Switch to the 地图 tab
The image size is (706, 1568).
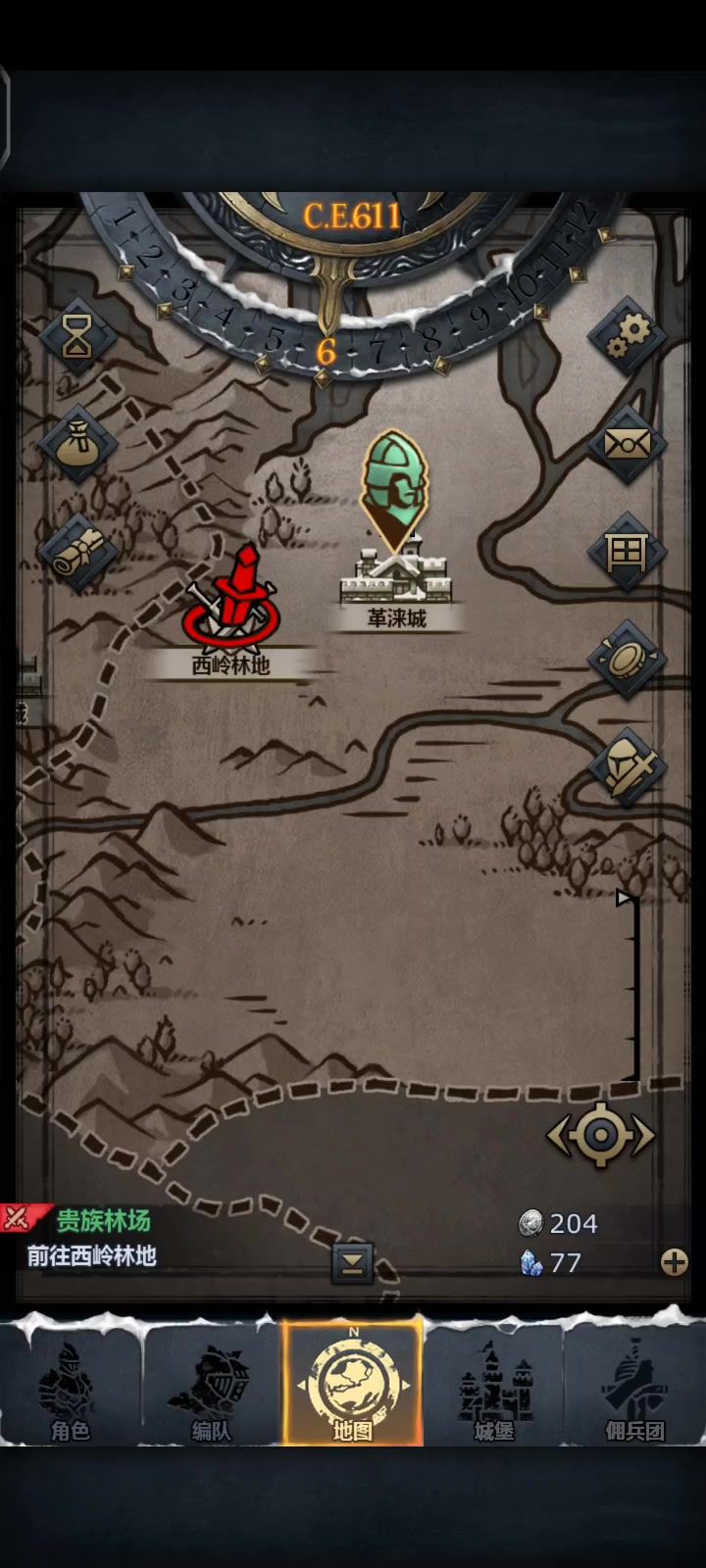coord(353,1383)
